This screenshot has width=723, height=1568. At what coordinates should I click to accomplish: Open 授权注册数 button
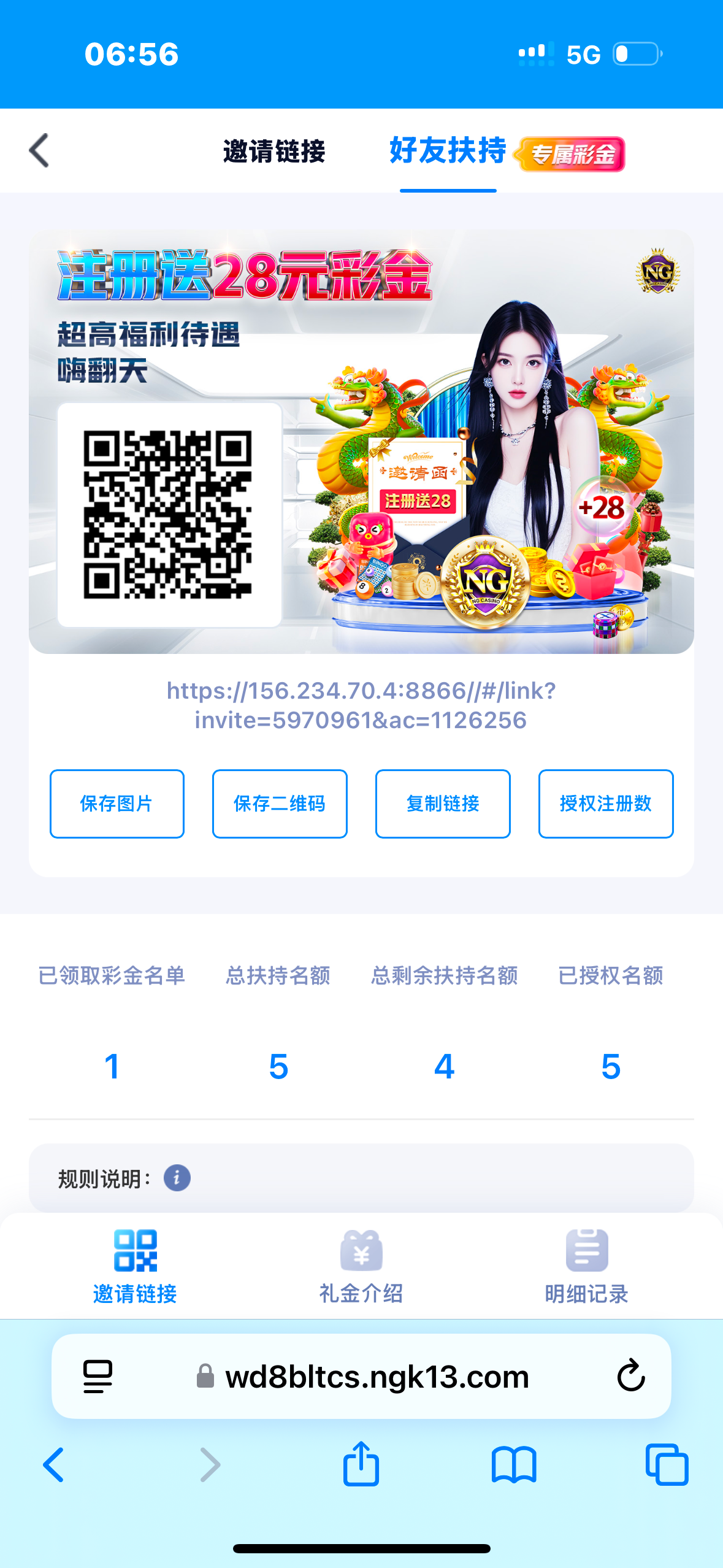606,804
